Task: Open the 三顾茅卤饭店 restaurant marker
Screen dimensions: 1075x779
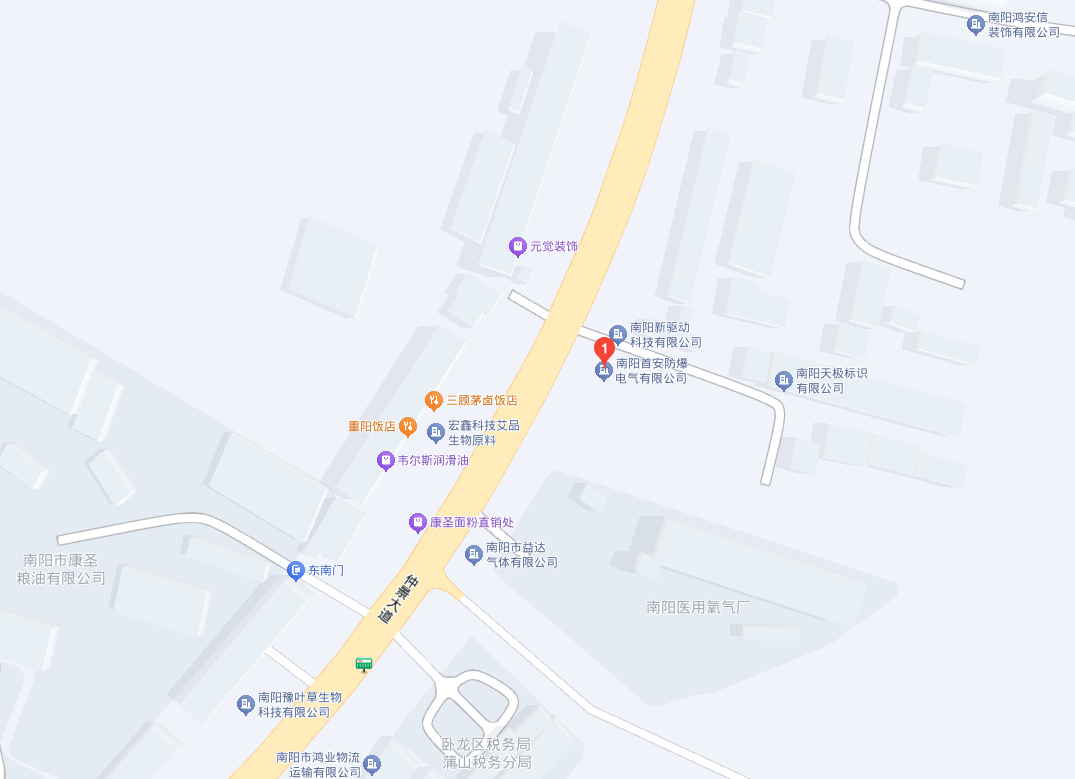Action: pos(433,400)
